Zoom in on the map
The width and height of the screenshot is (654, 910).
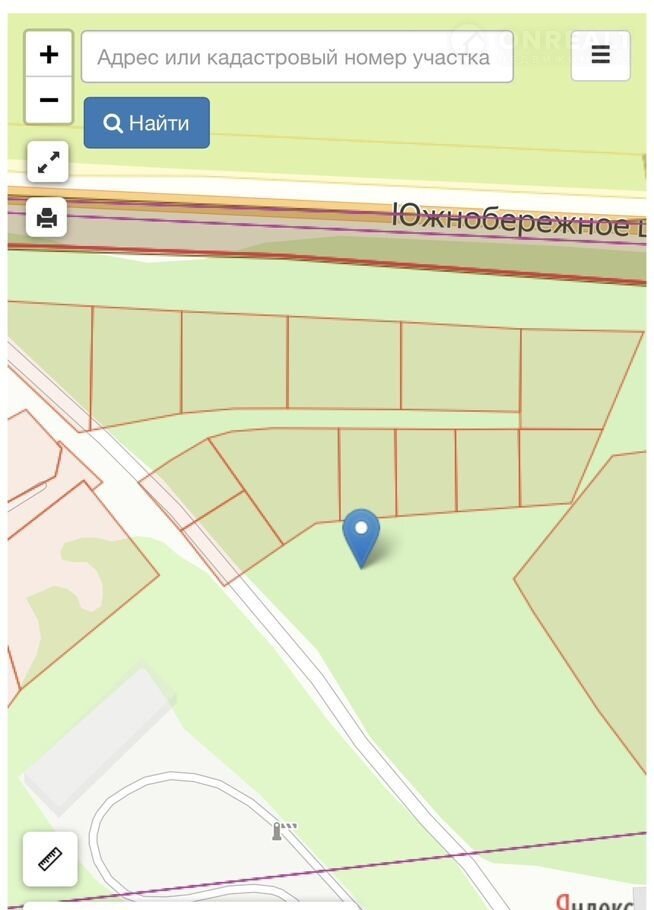(48, 55)
